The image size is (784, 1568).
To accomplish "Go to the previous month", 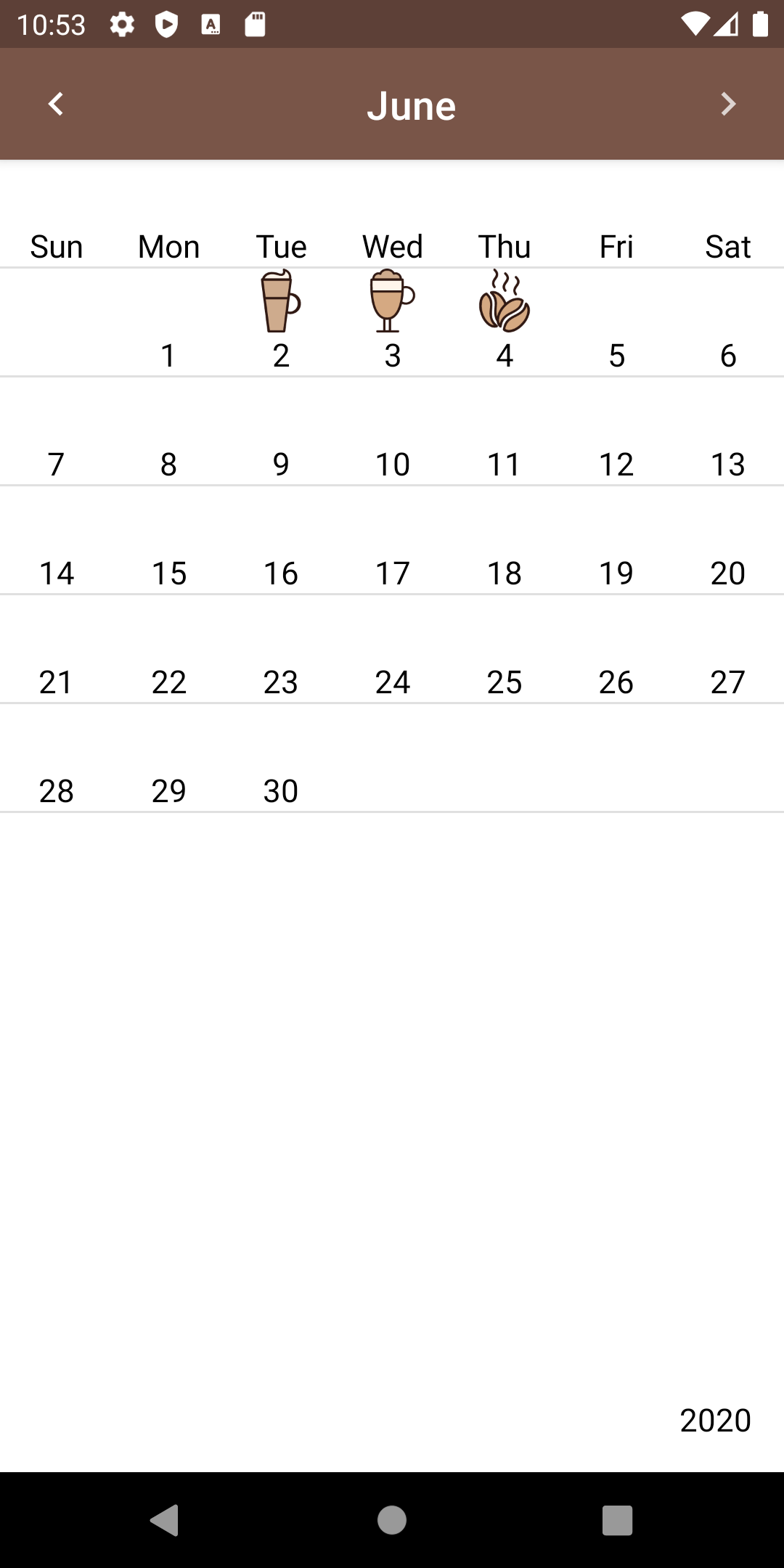I will click(x=56, y=104).
